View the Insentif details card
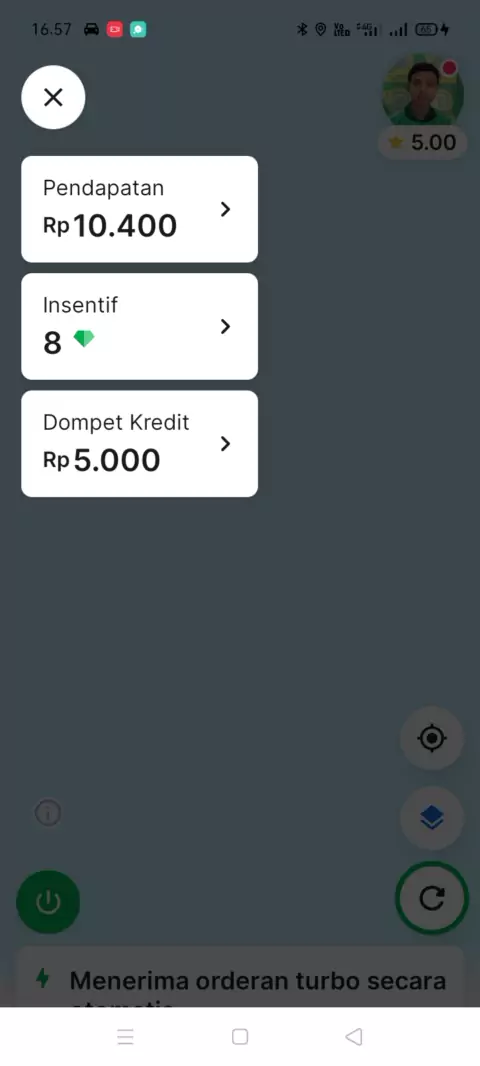 tap(139, 326)
